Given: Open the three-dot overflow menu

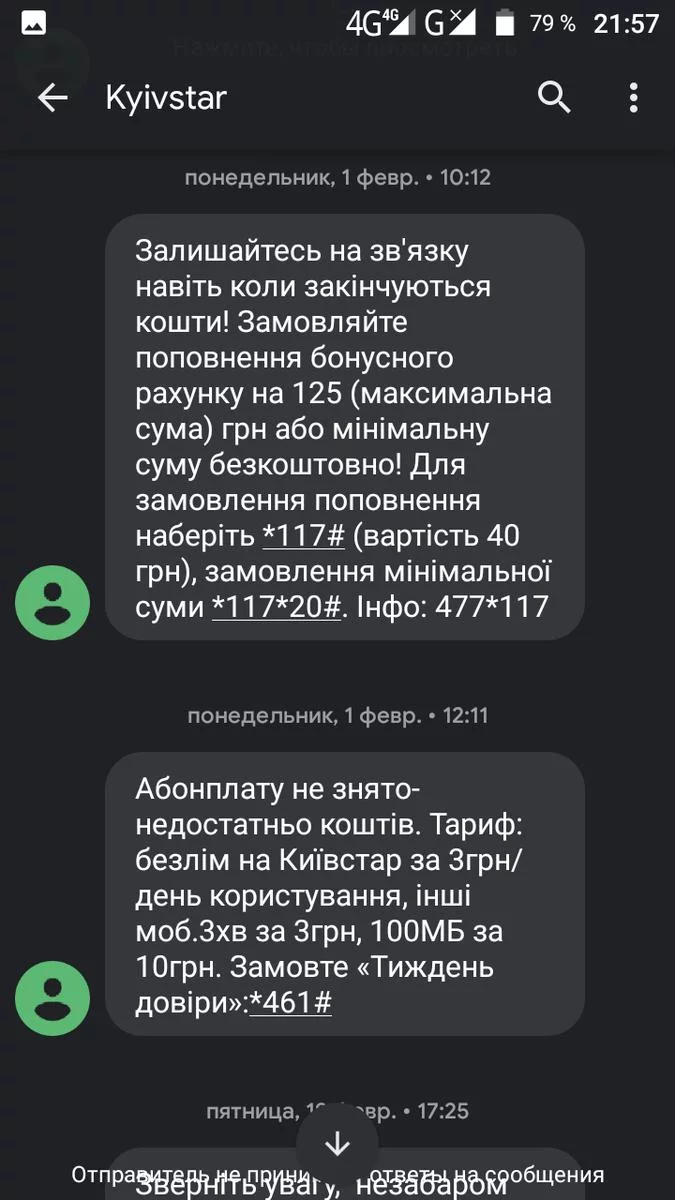Looking at the screenshot, I should point(633,98).
